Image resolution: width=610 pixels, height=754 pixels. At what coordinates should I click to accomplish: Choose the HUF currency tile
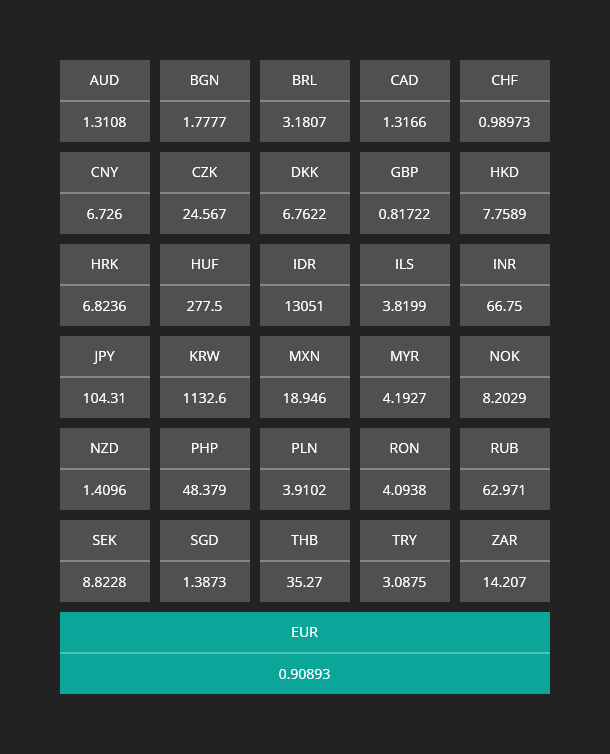coord(205,285)
